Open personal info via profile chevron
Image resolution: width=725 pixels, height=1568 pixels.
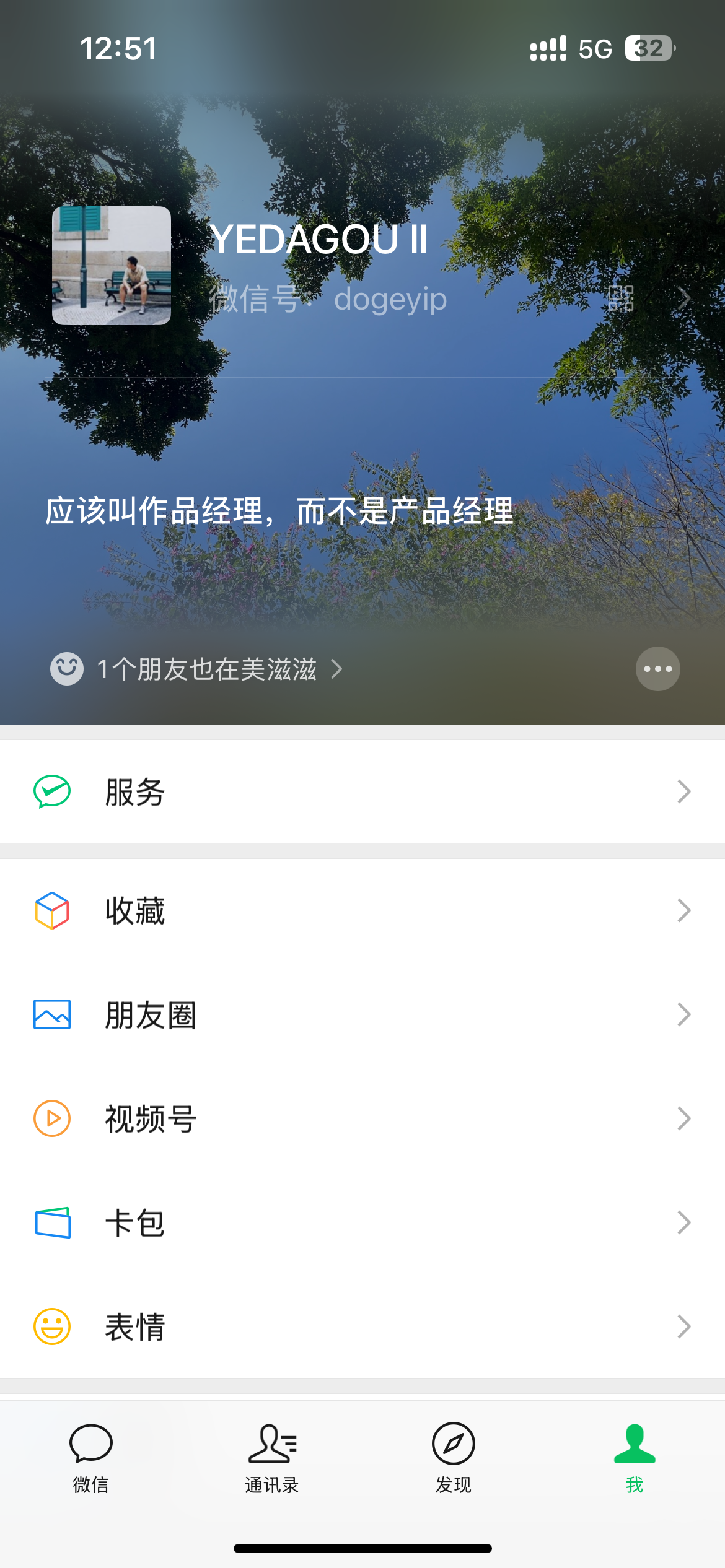click(x=684, y=298)
